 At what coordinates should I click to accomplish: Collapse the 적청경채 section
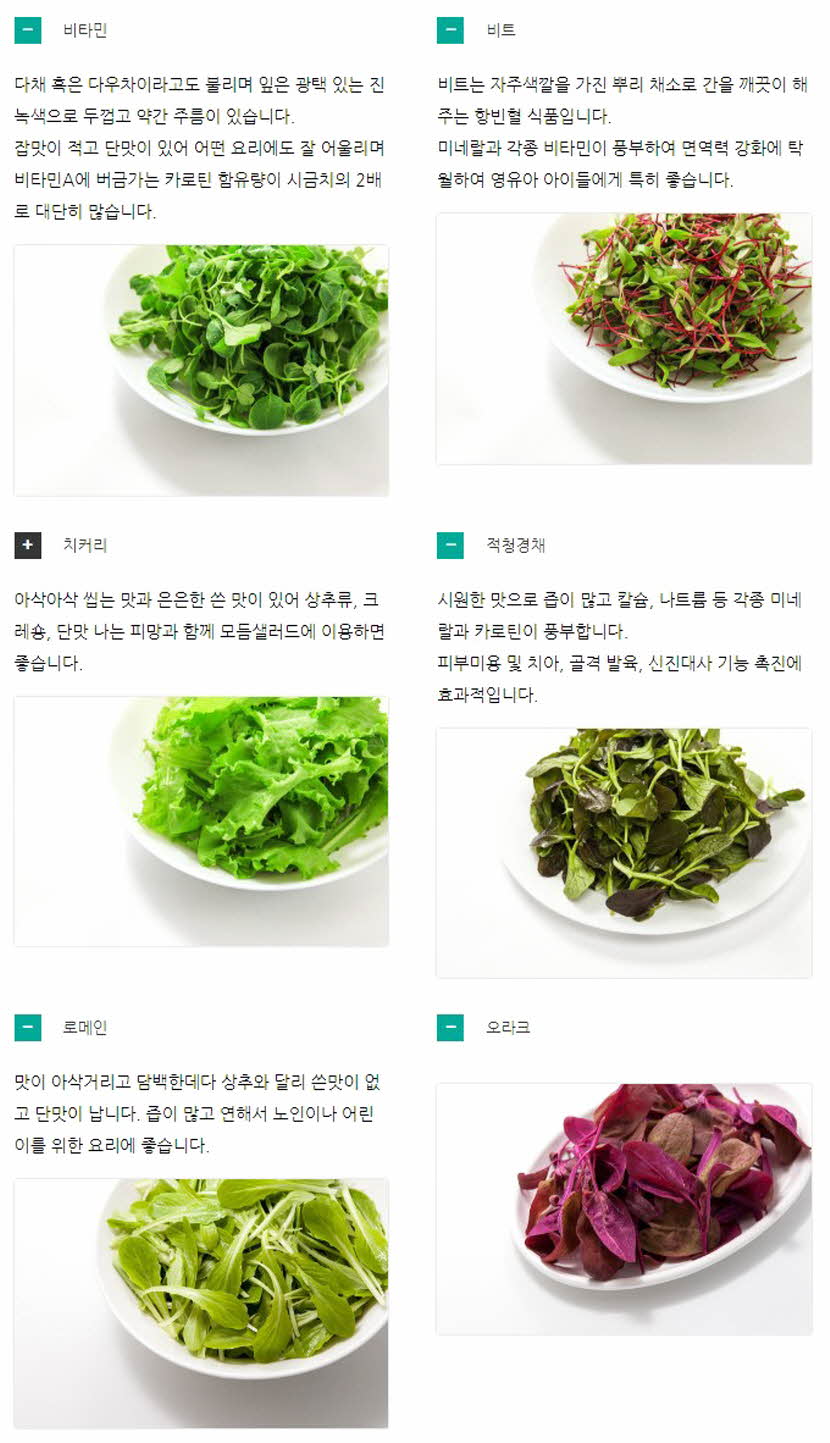tap(450, 545)
